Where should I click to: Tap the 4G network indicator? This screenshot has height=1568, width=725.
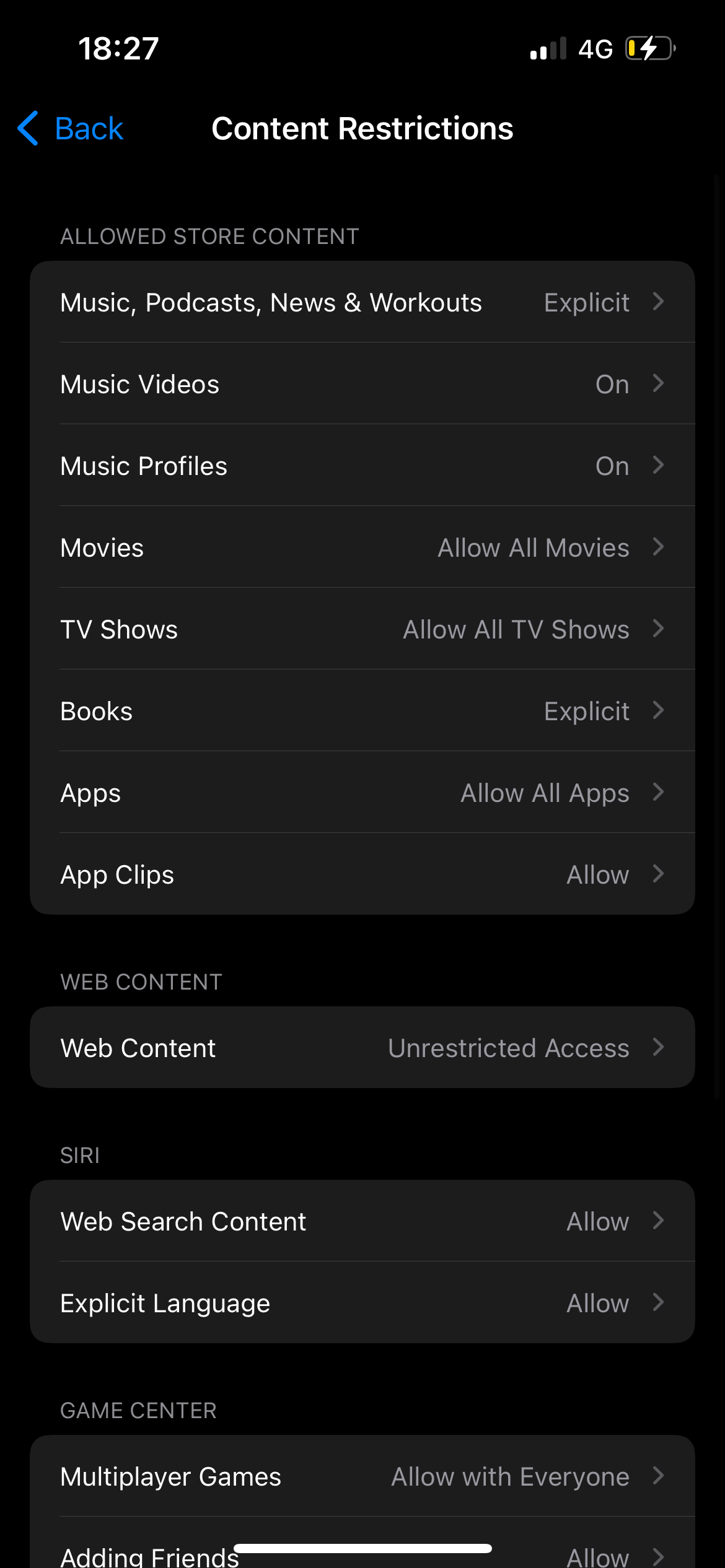point(594,48)
